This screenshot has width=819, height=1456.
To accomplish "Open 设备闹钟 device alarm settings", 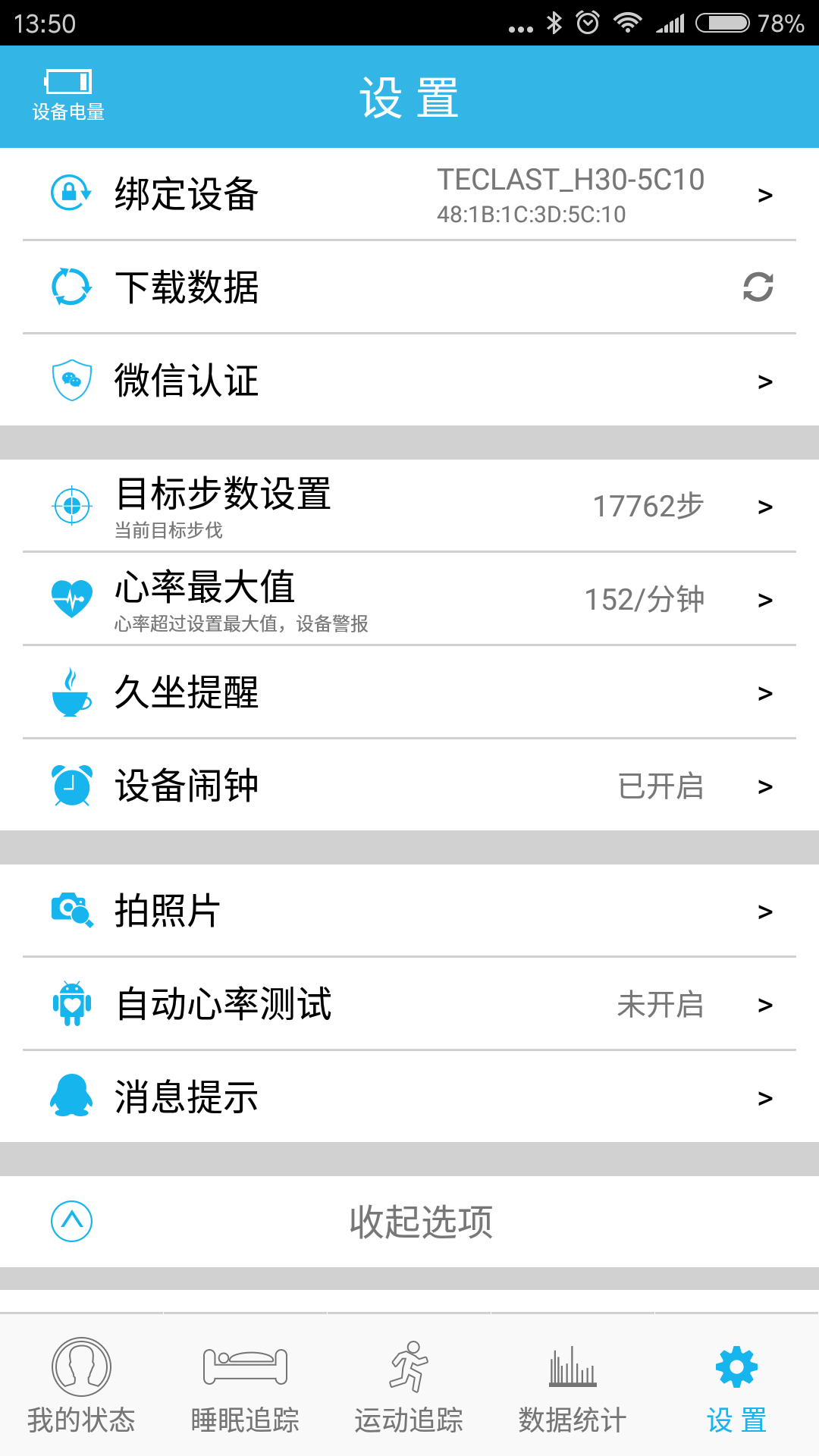I will pos(409,786).
